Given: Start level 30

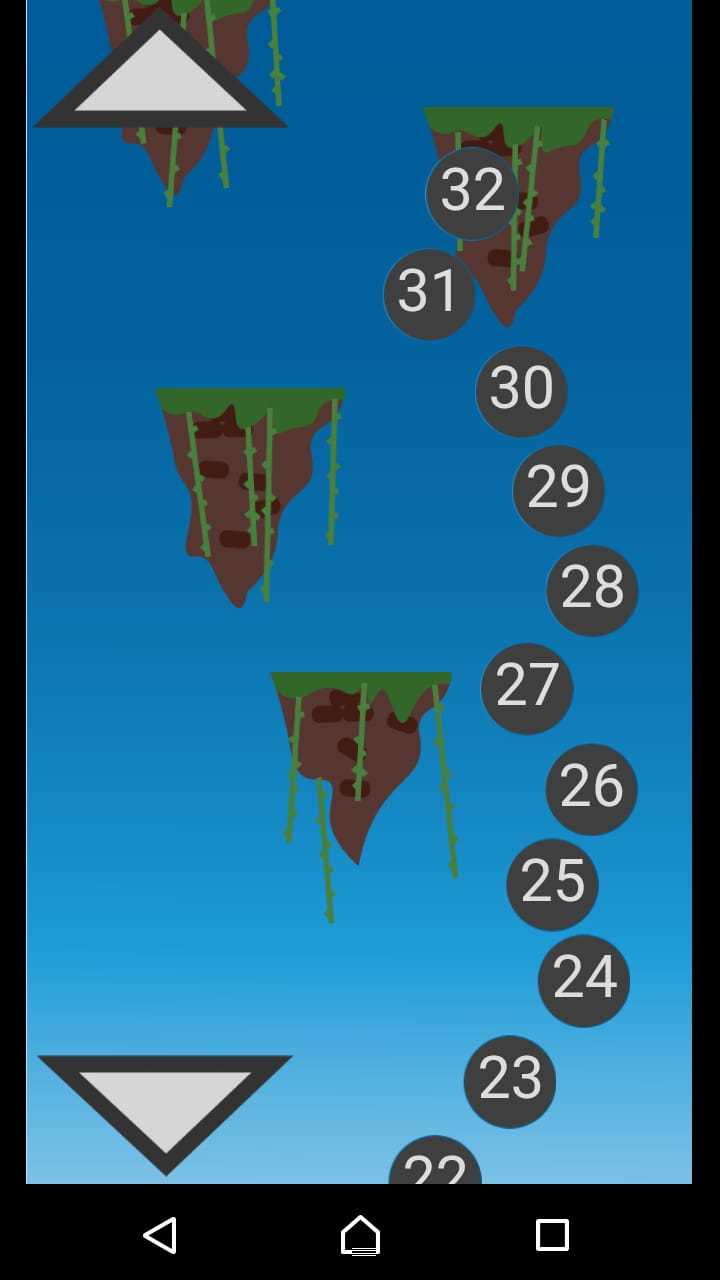Looking at the screenshot, I should [521, 391].
